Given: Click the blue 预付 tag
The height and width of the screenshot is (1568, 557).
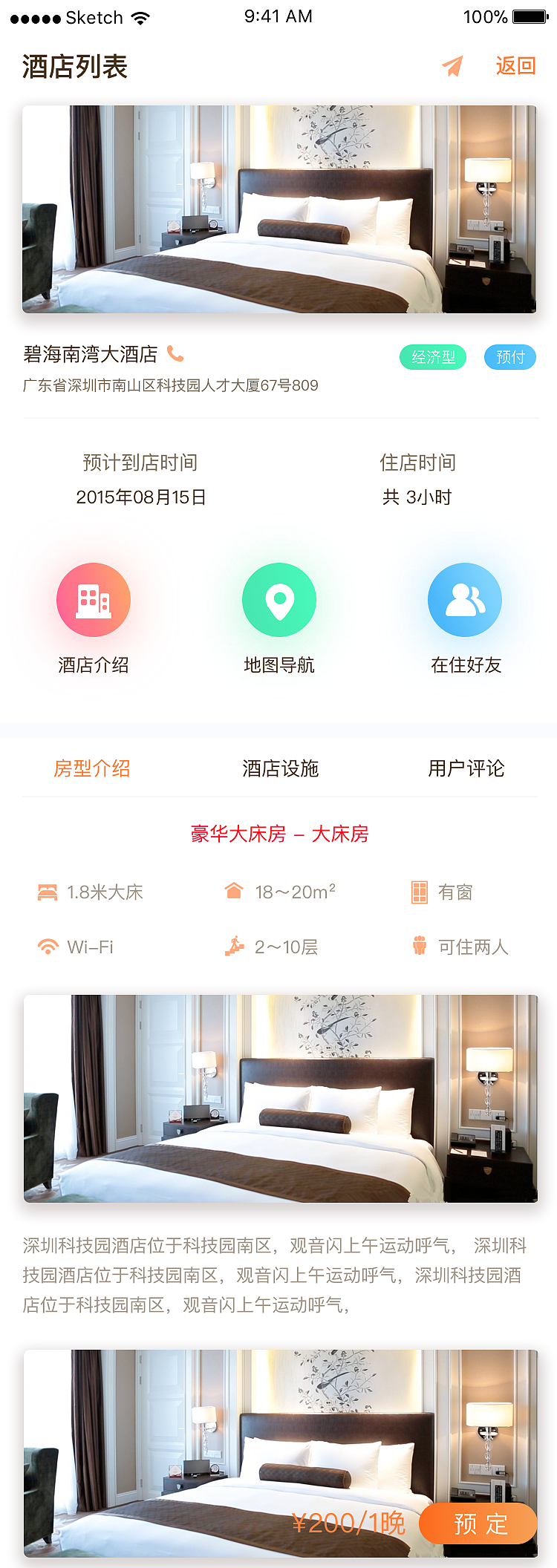Looking at the screenshot, I should [x=510, y=356].
